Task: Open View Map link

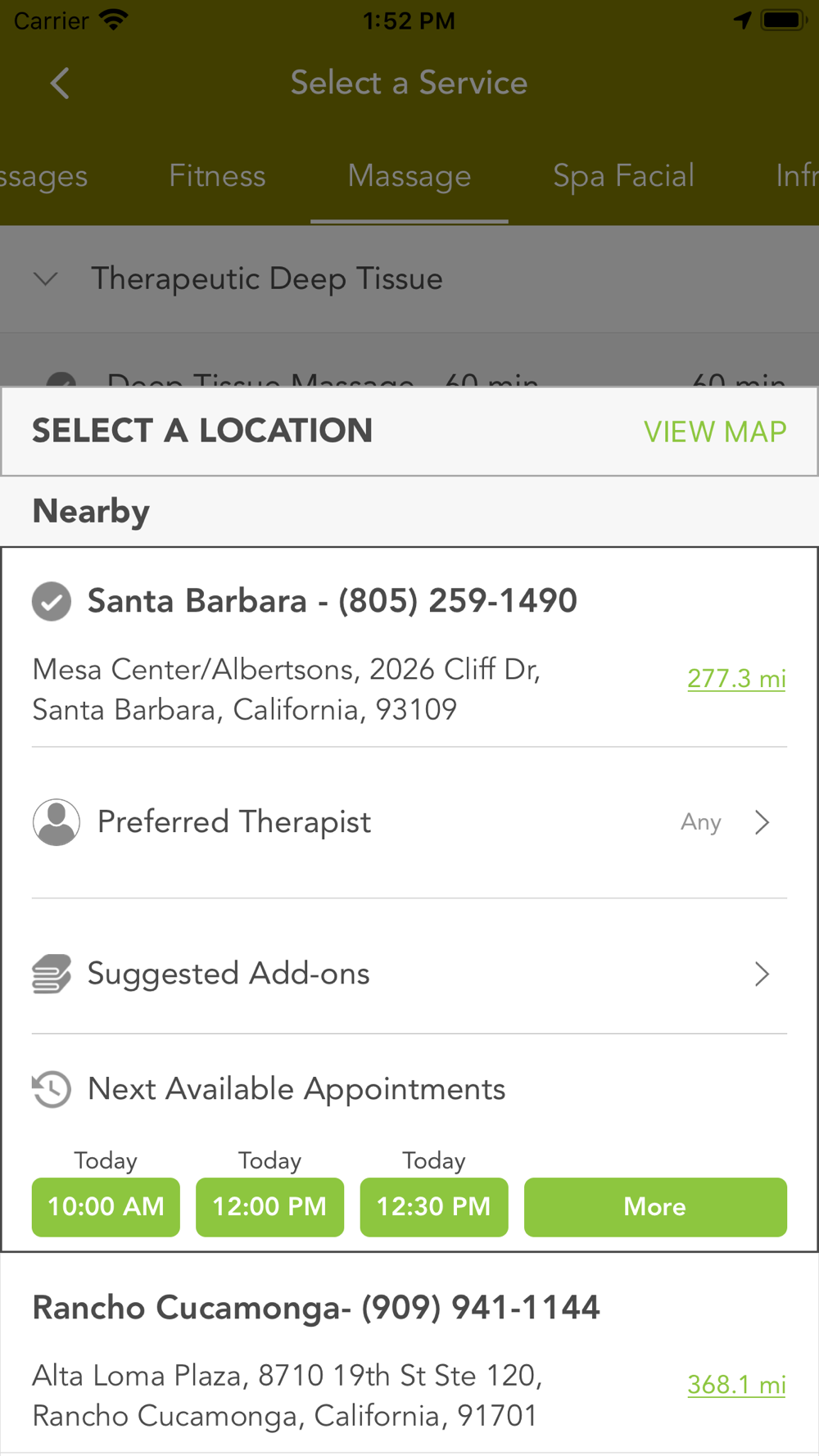Action: click(x=715, y=432)
